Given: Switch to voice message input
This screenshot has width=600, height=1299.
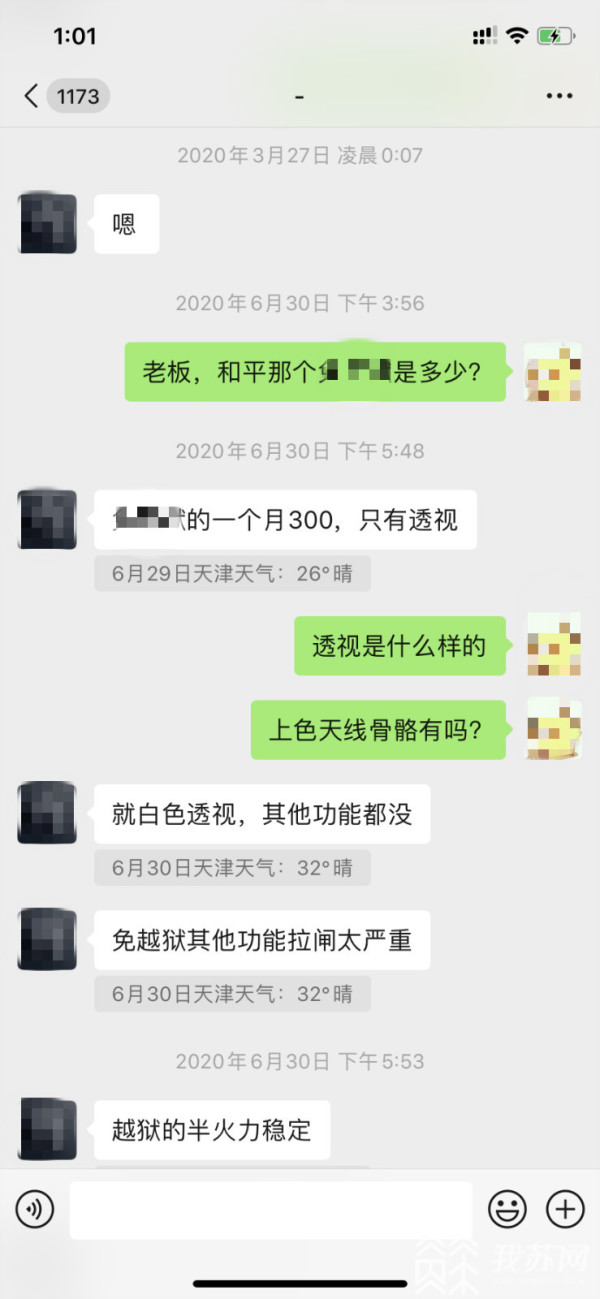Looking at the screenshot, I should [35, 1210].
